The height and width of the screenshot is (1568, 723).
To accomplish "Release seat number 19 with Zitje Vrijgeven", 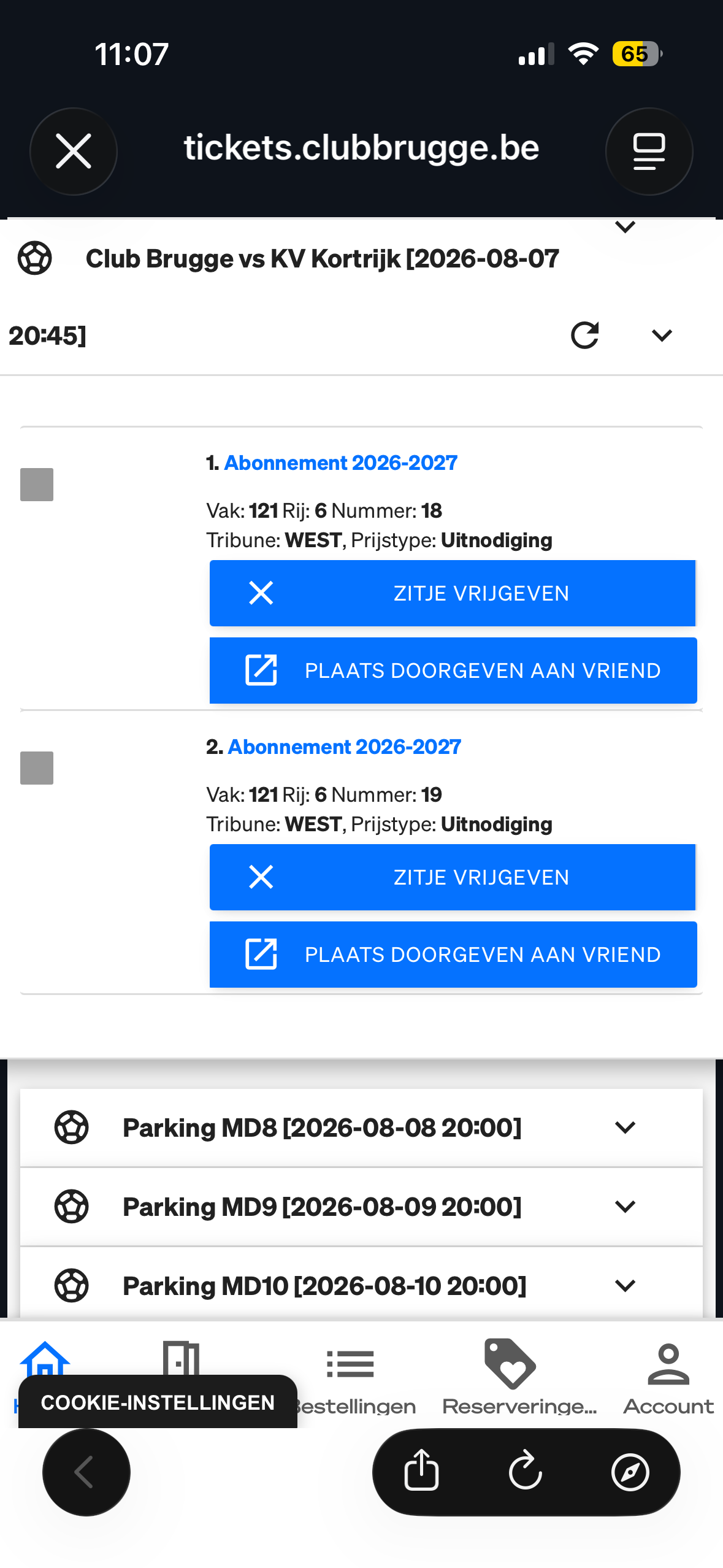I will 453,877.
